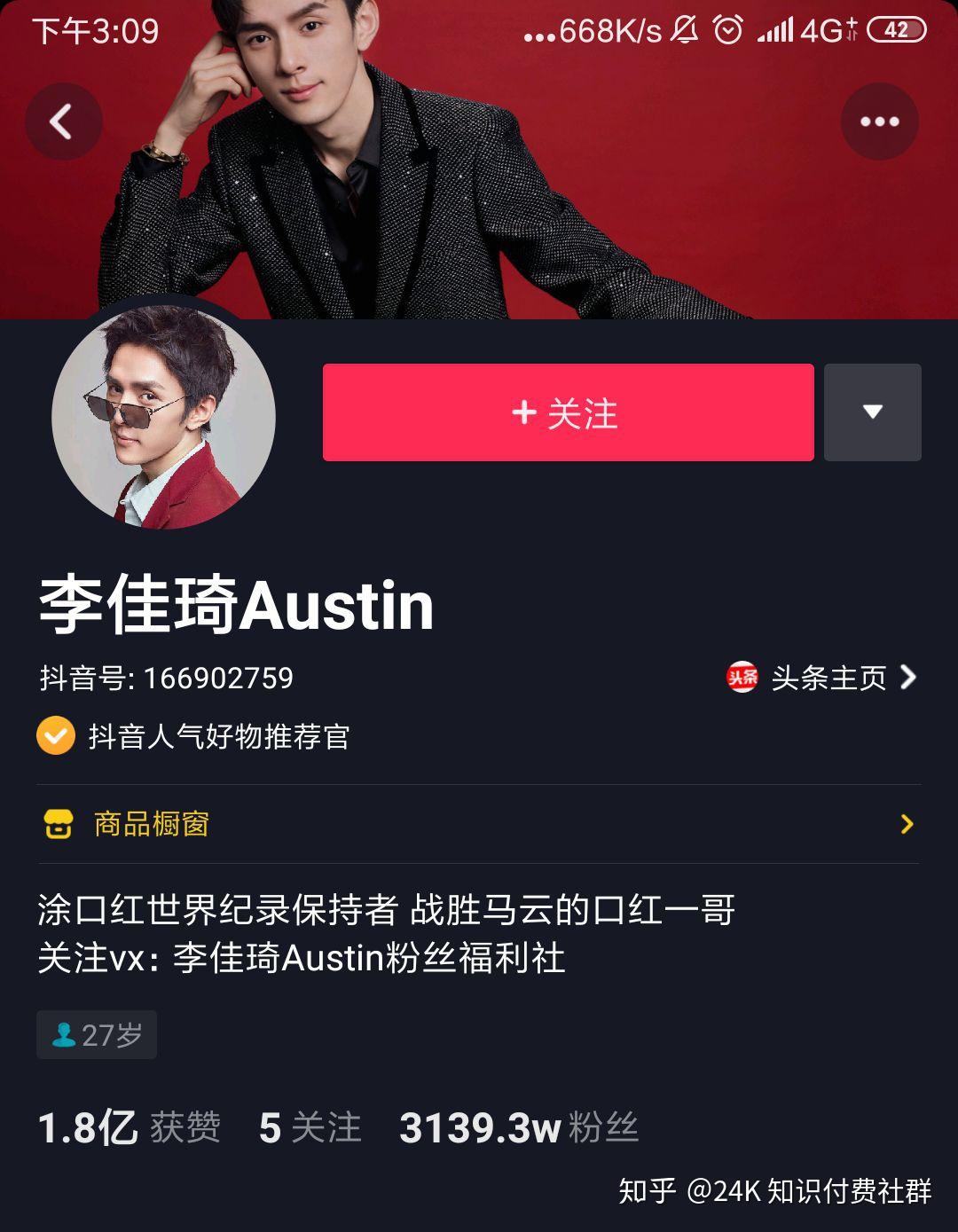Expand the dropdown arrow beside 关注
958x1232 pixels.
tap(872, 412)
